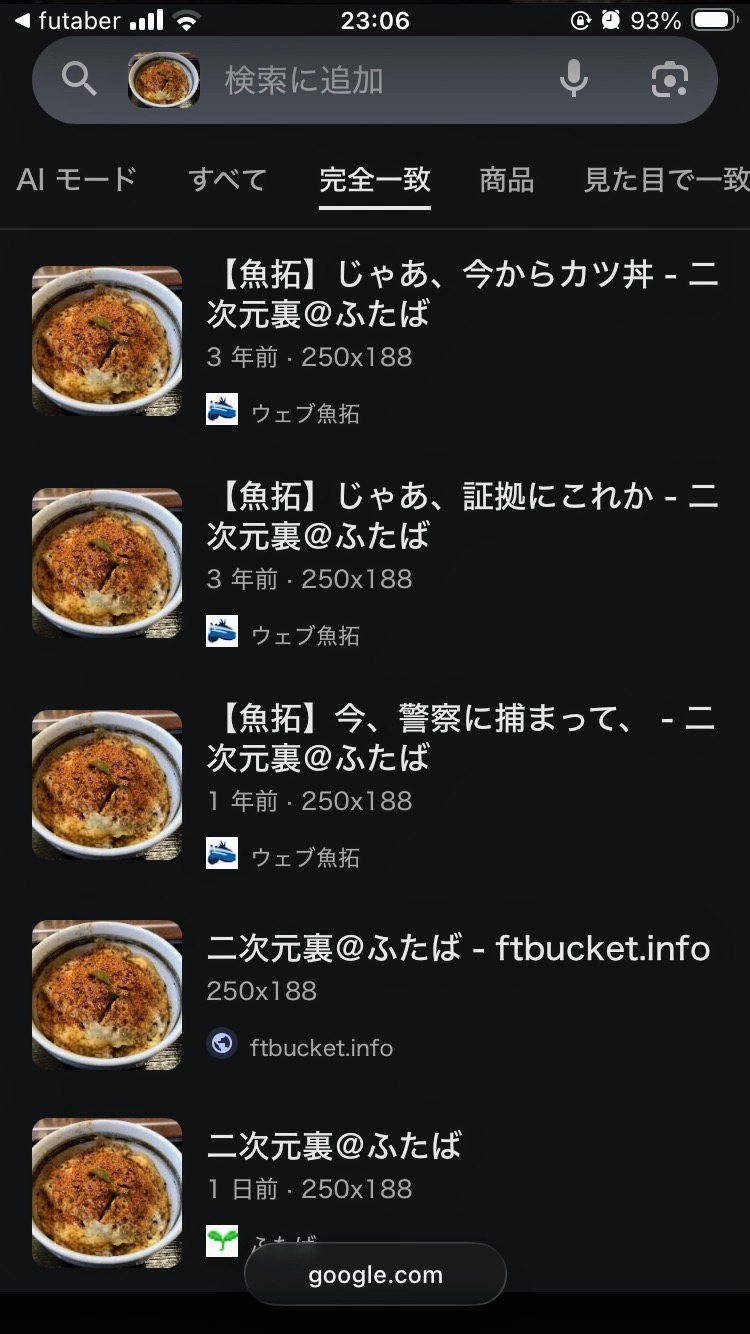The height and width of the screenshot is (1334, 750).
Task: Select the 完全一致 tab
Action: click(x=375, y=180)
